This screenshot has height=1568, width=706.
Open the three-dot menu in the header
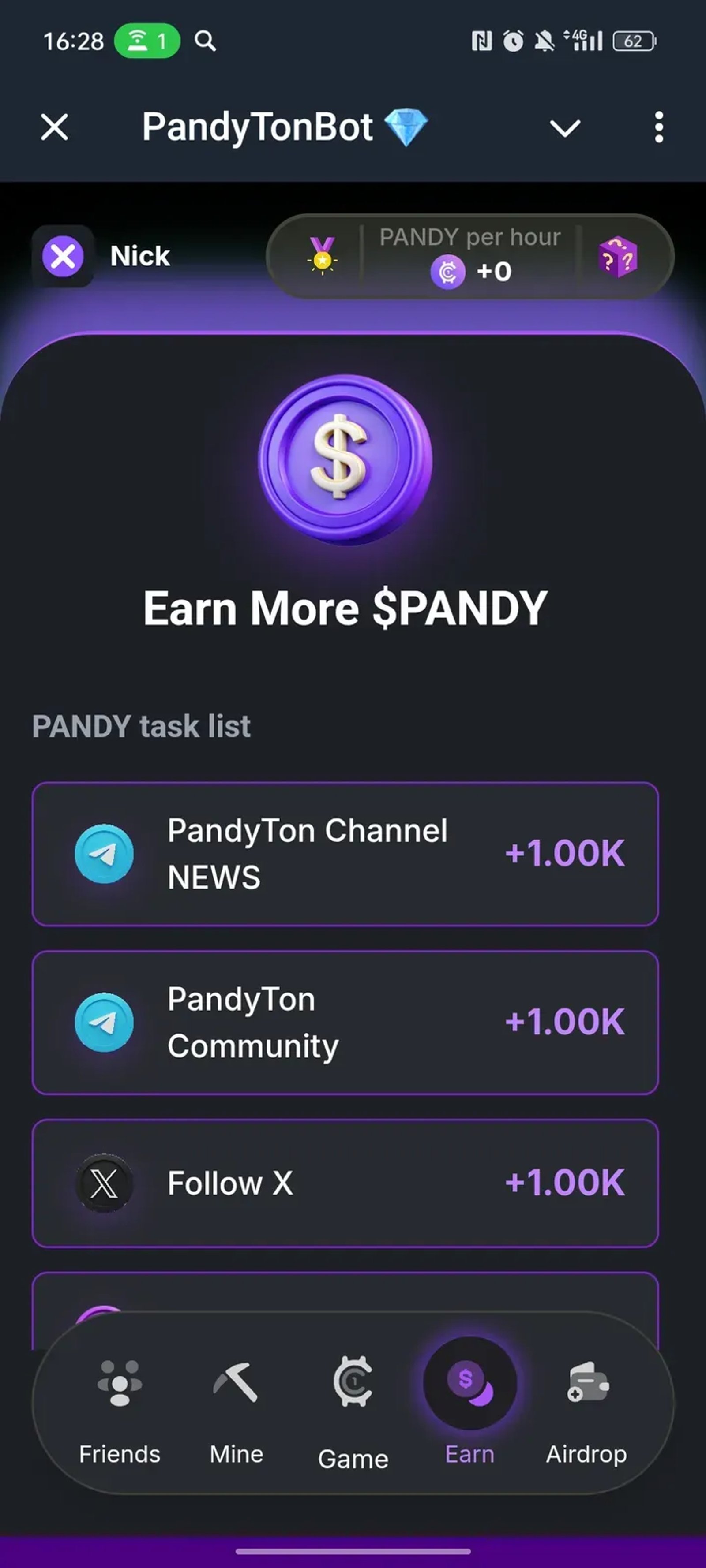pos(659,127)
